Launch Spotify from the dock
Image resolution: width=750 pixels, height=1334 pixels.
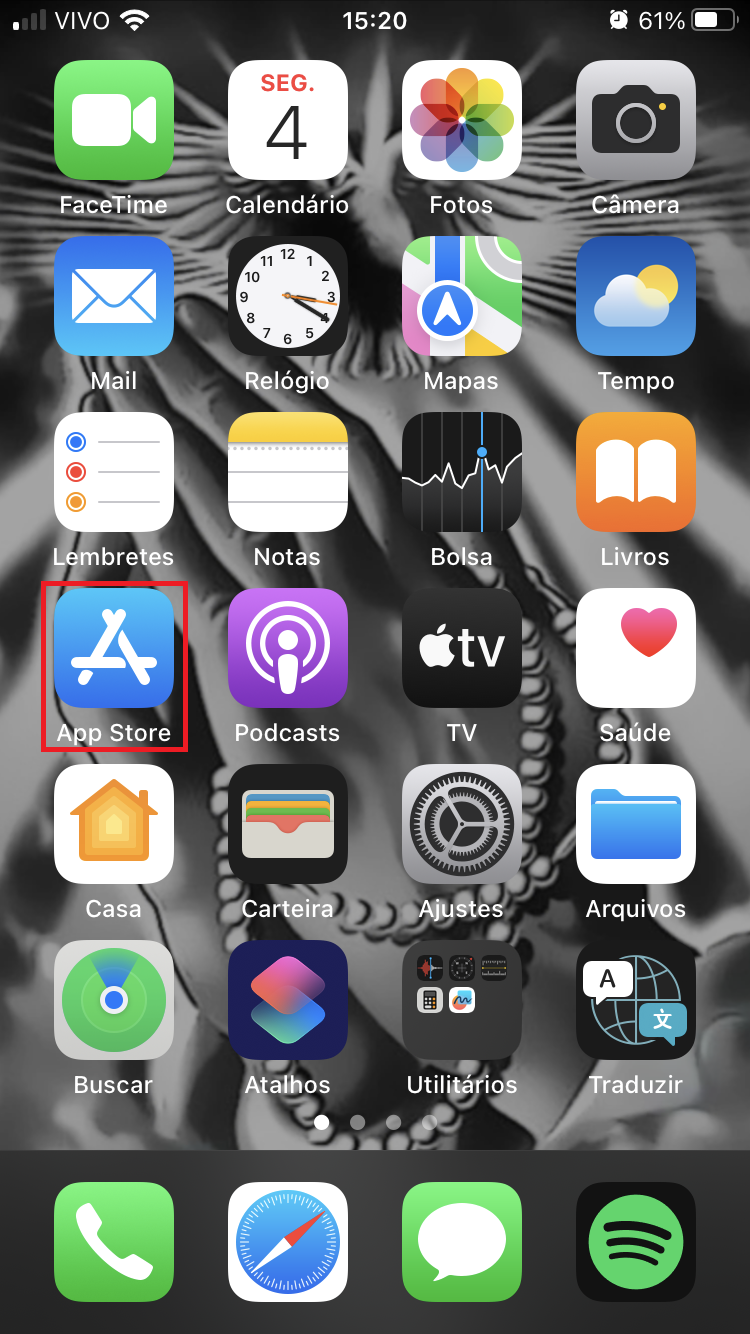[x=636, y=1242]
